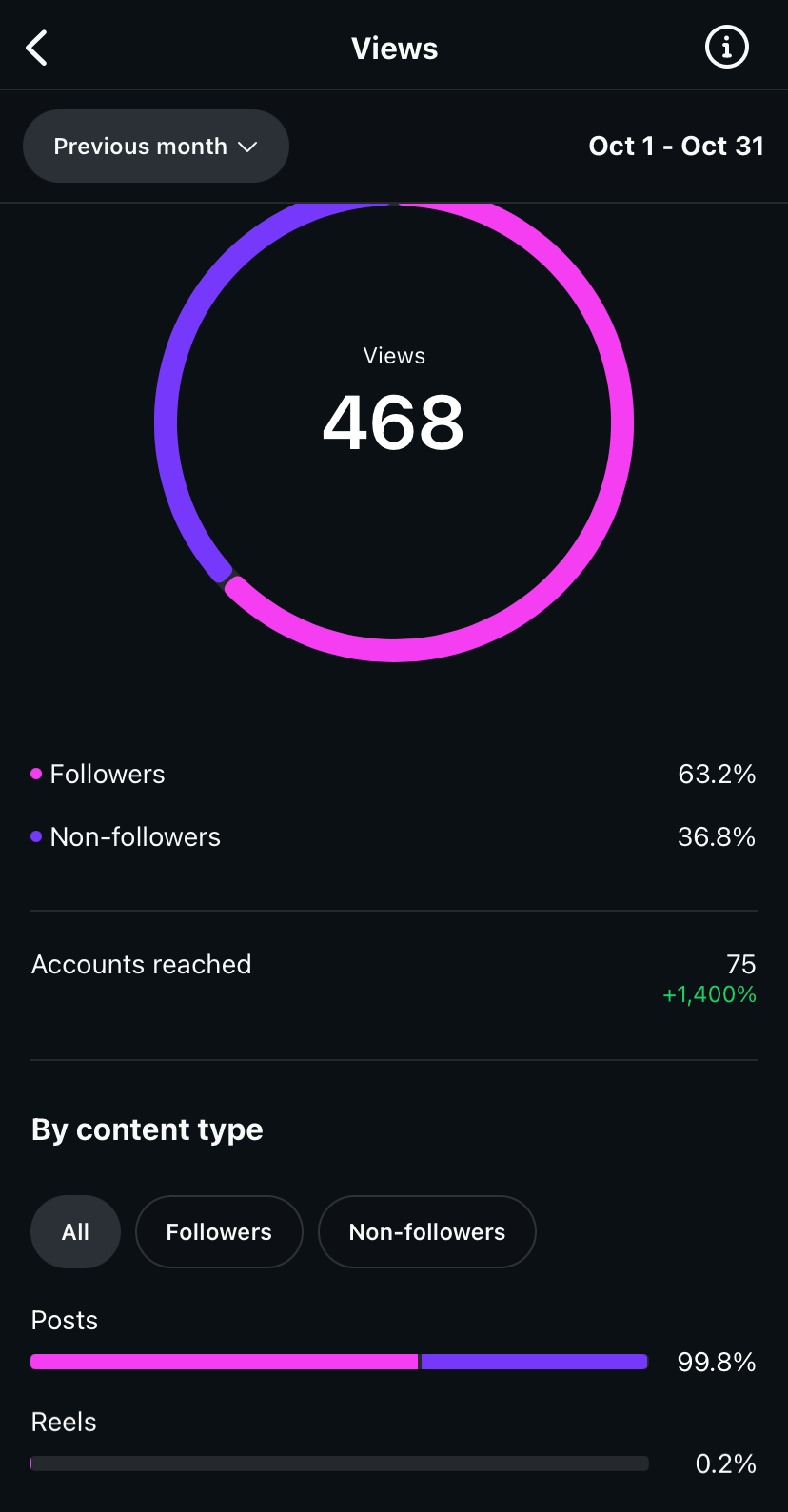Click the Accounts reached row

pyautogui.click(x=141, y=964)
